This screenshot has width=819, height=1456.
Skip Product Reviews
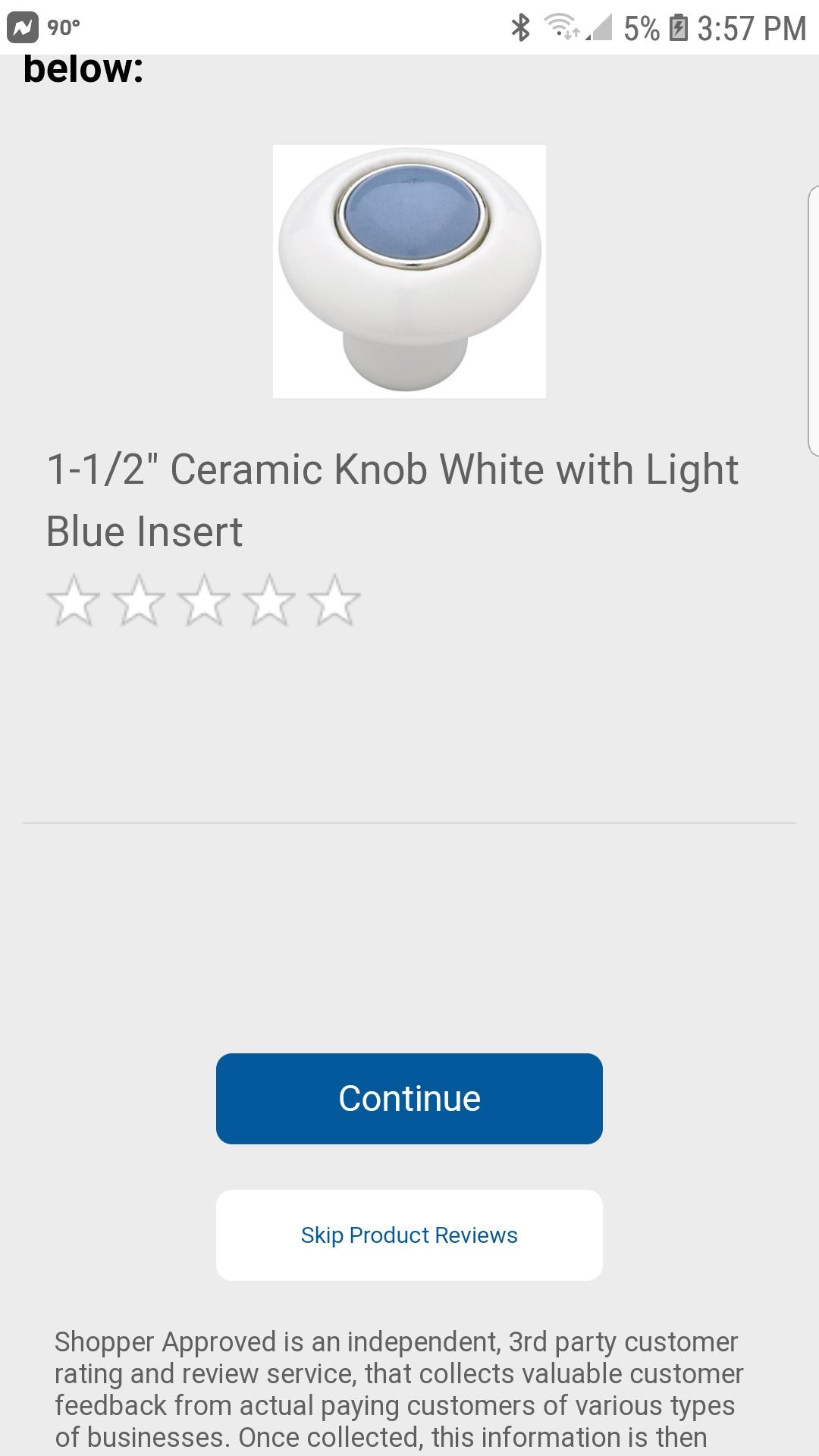coord(409,1235)
